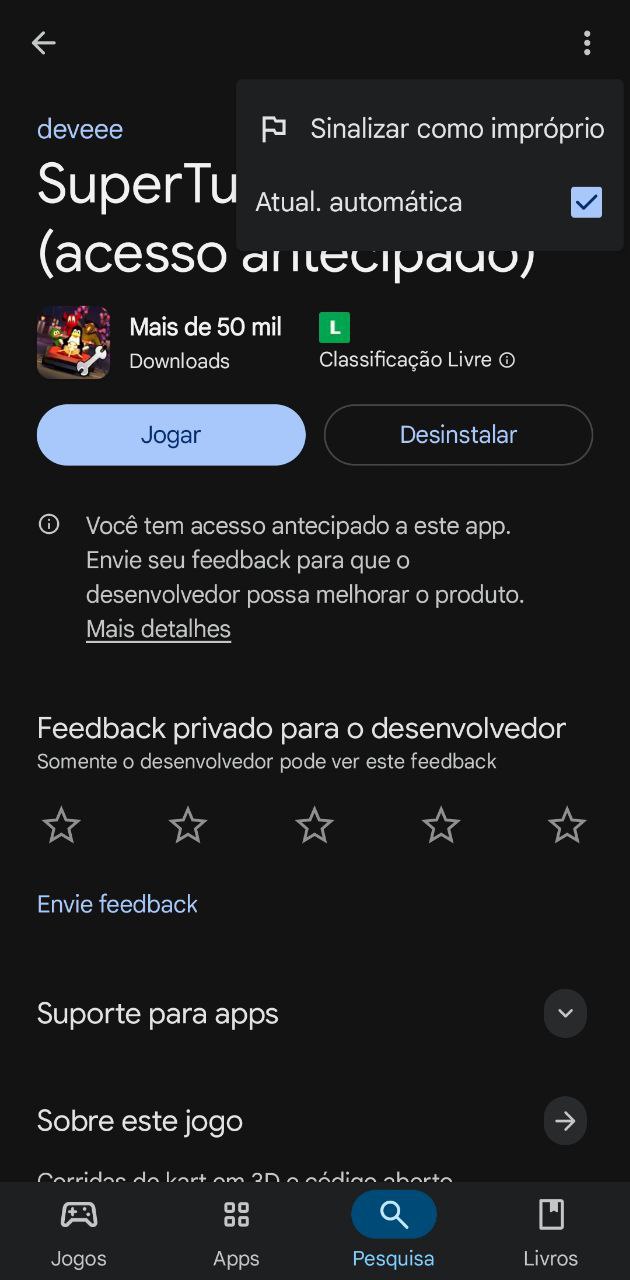Screen dimensions: 630x1280
Task: Tap the Jogar button
Action: [x=171, y=435]
